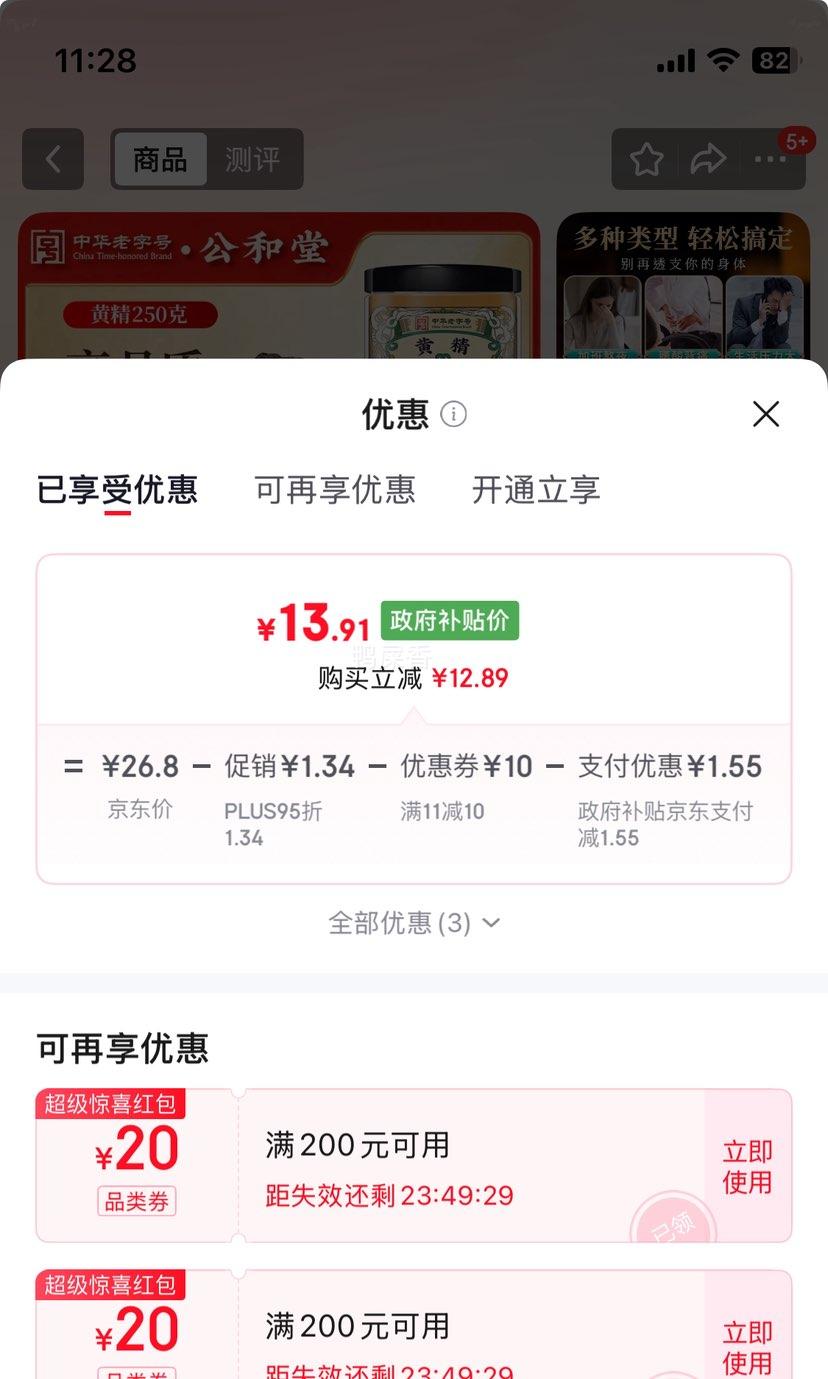Open sharing via the share arrow icon

point(709,159)
